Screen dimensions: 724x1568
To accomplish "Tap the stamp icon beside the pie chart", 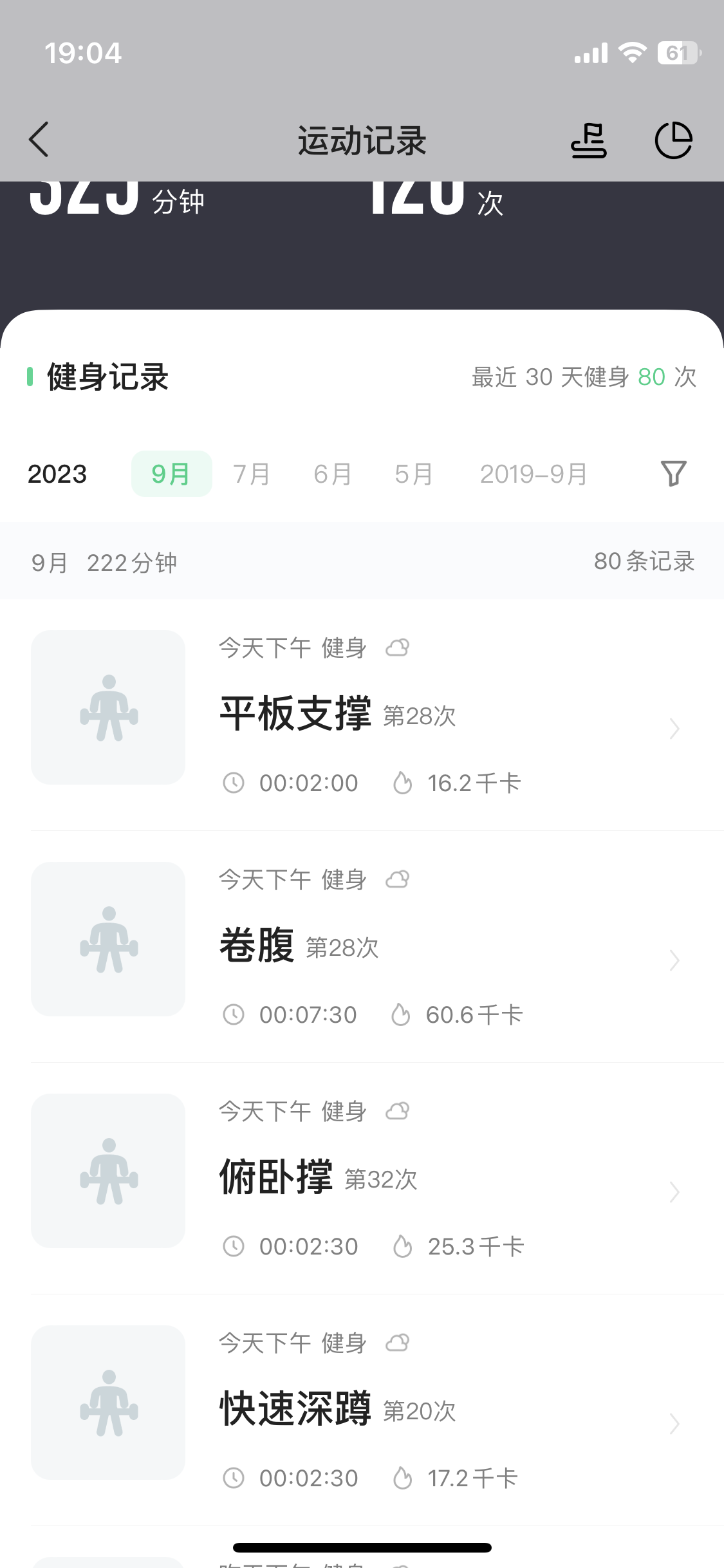I will click(588, 140).
